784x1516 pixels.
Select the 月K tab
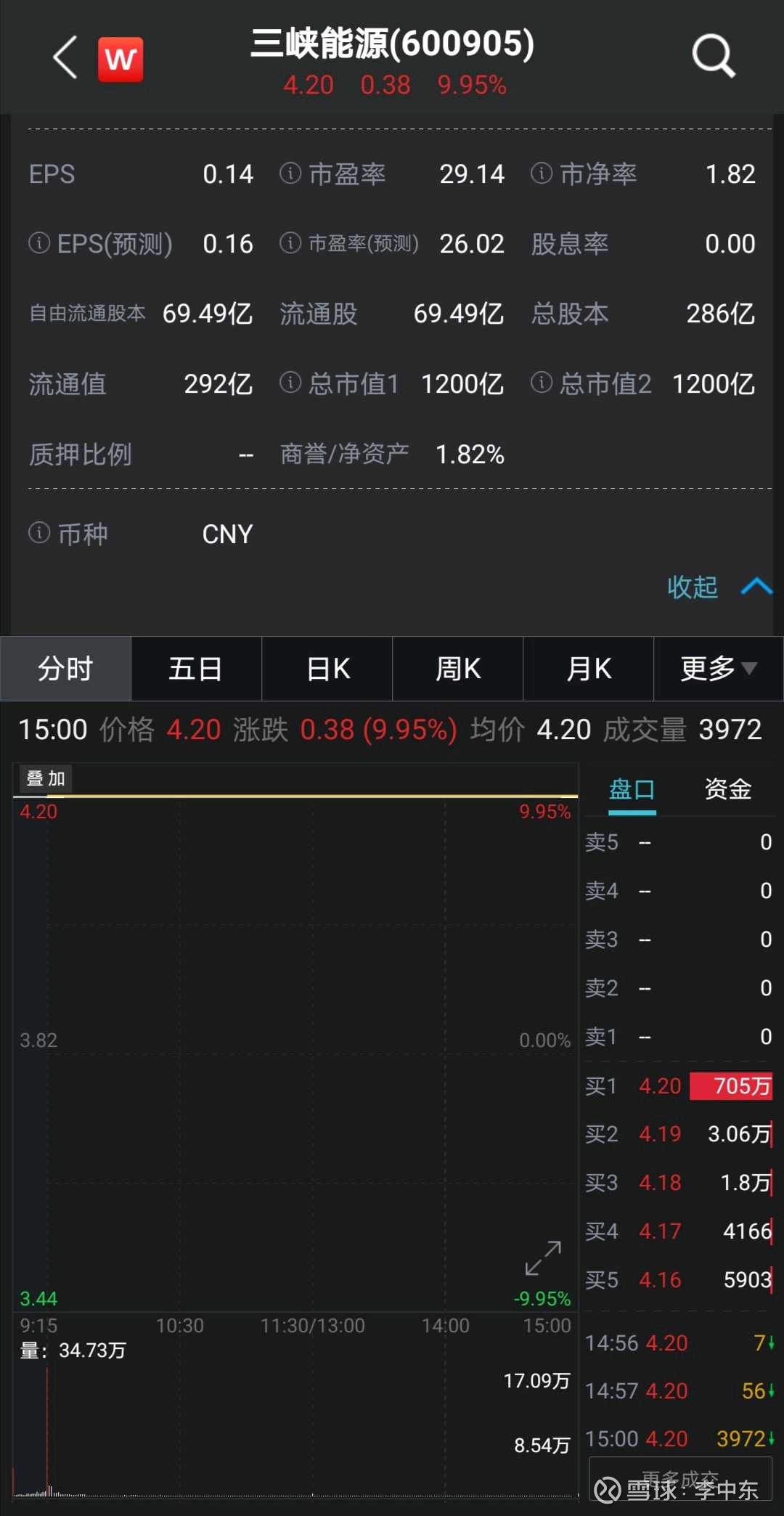[x=588, y=669]
